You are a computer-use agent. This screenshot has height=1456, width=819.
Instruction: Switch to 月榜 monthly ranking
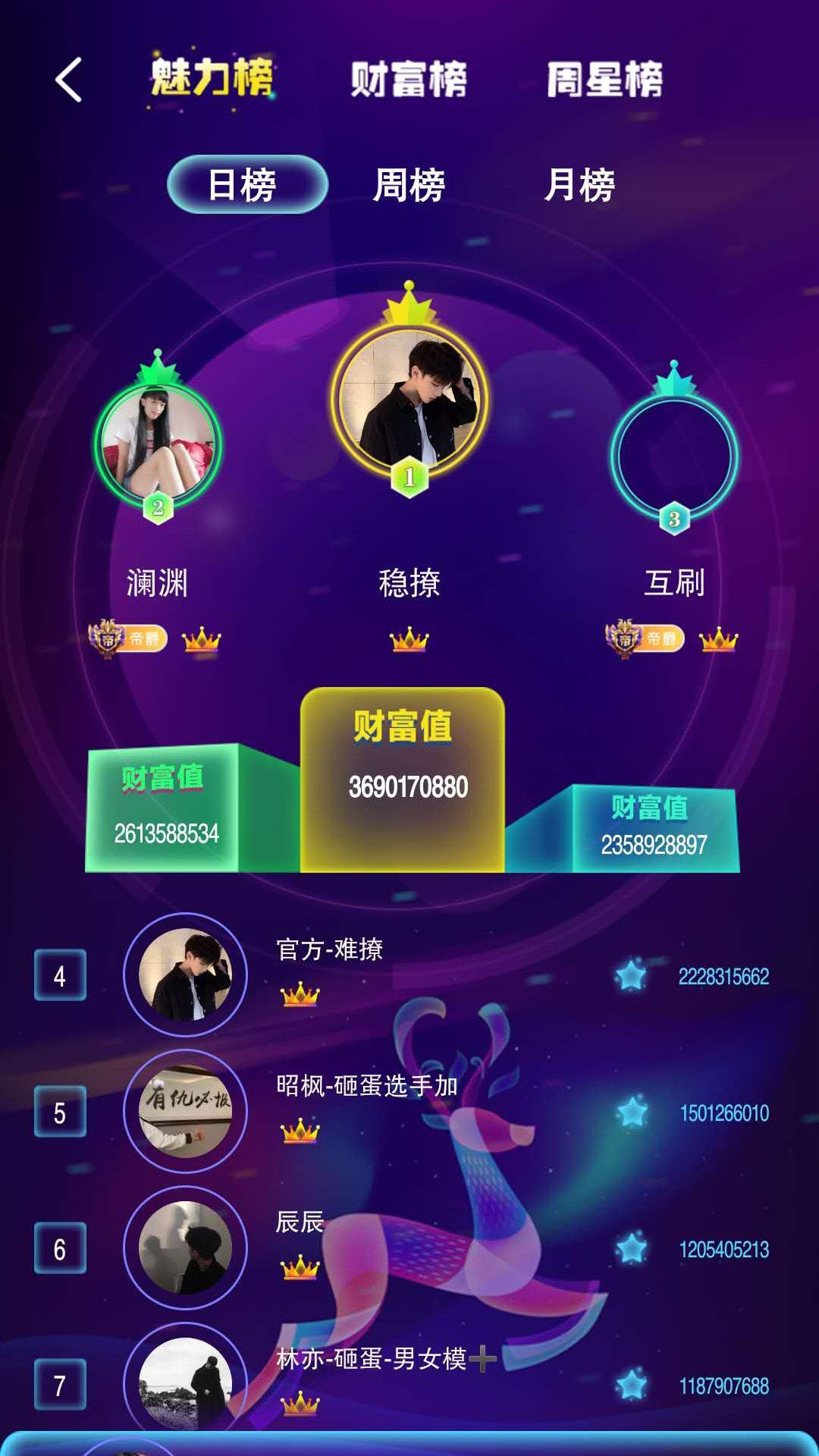[579, 185]
